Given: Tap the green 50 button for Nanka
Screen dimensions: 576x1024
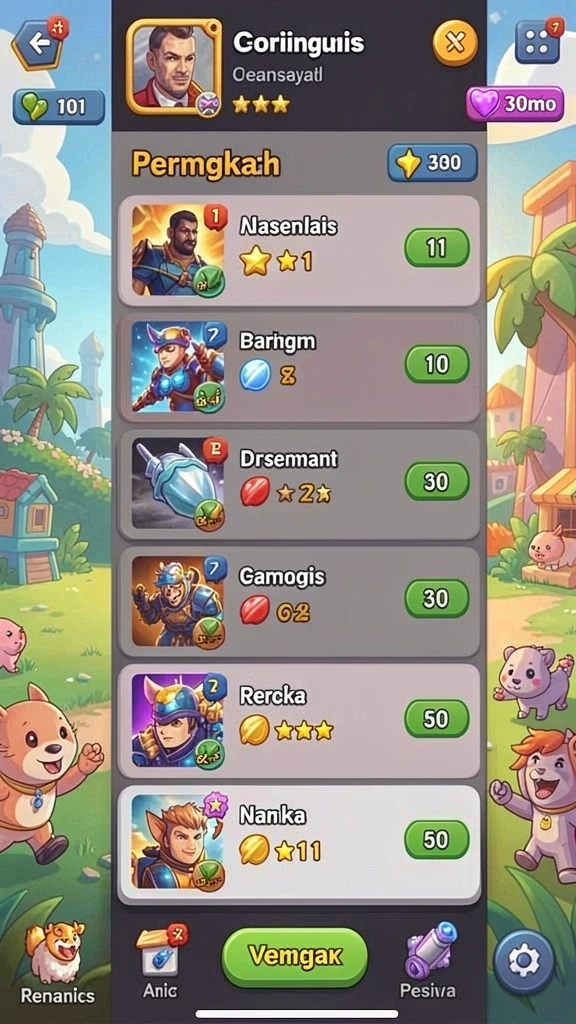Looking at the screenshot, I should coord(437,839).
